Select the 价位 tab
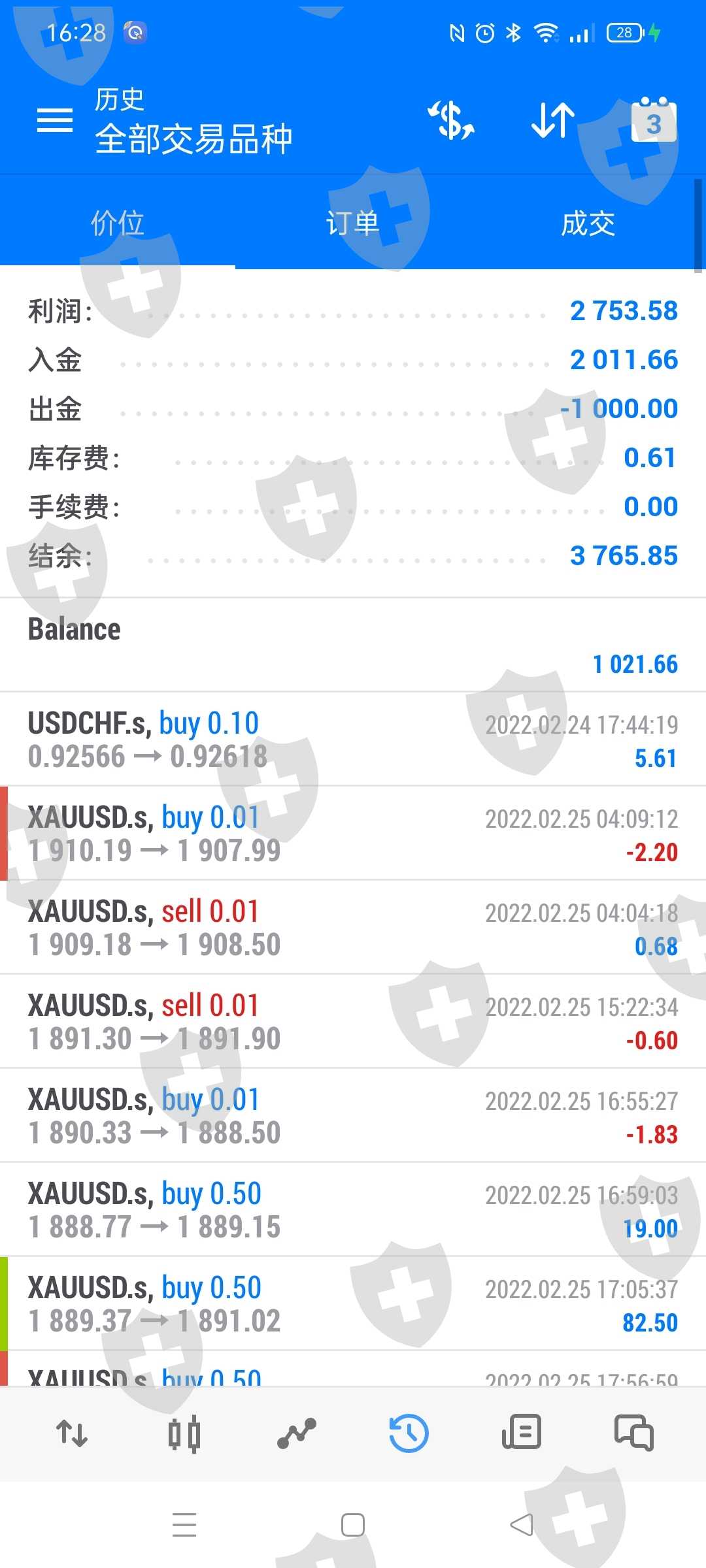 point(118,223)
